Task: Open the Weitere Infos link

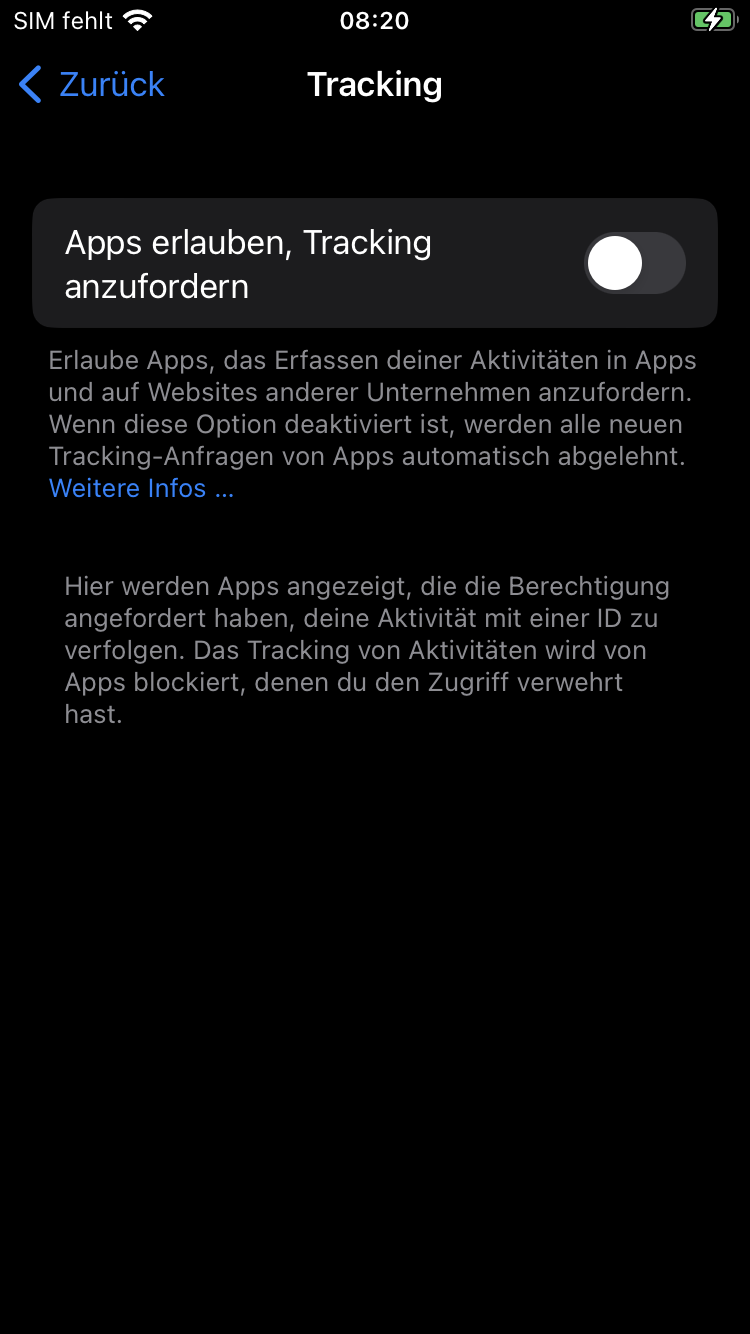Action: pyautogui.click(x=141, y=489)
